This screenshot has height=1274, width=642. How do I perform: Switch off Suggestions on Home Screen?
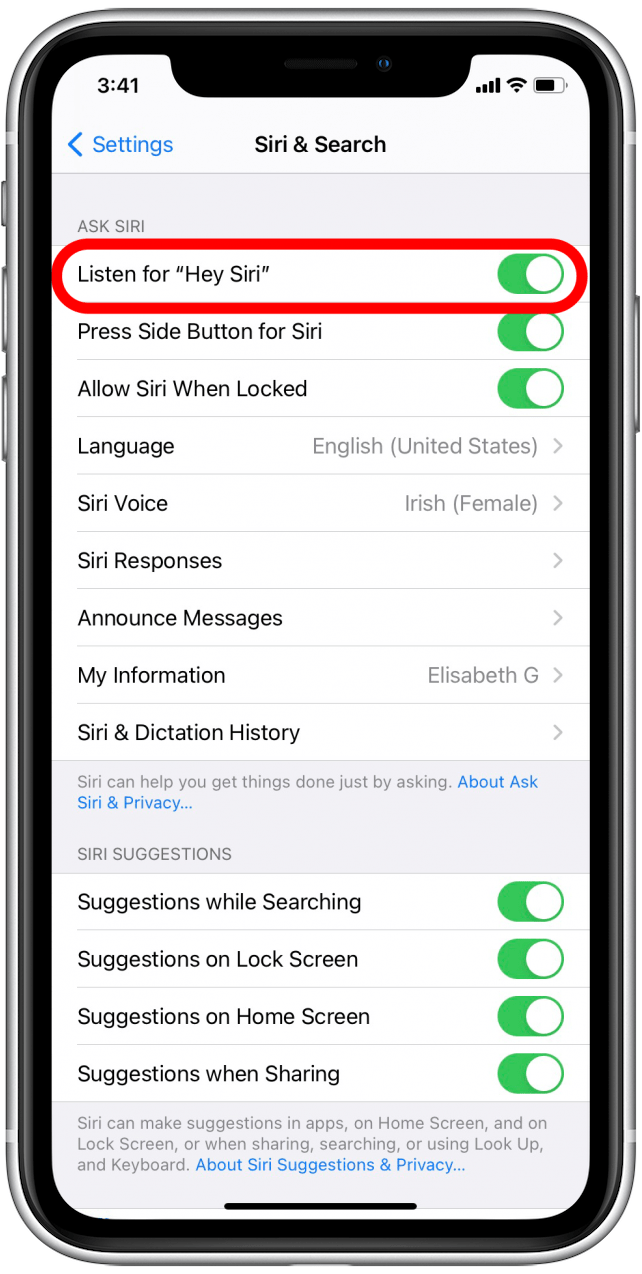(530, 1017)
